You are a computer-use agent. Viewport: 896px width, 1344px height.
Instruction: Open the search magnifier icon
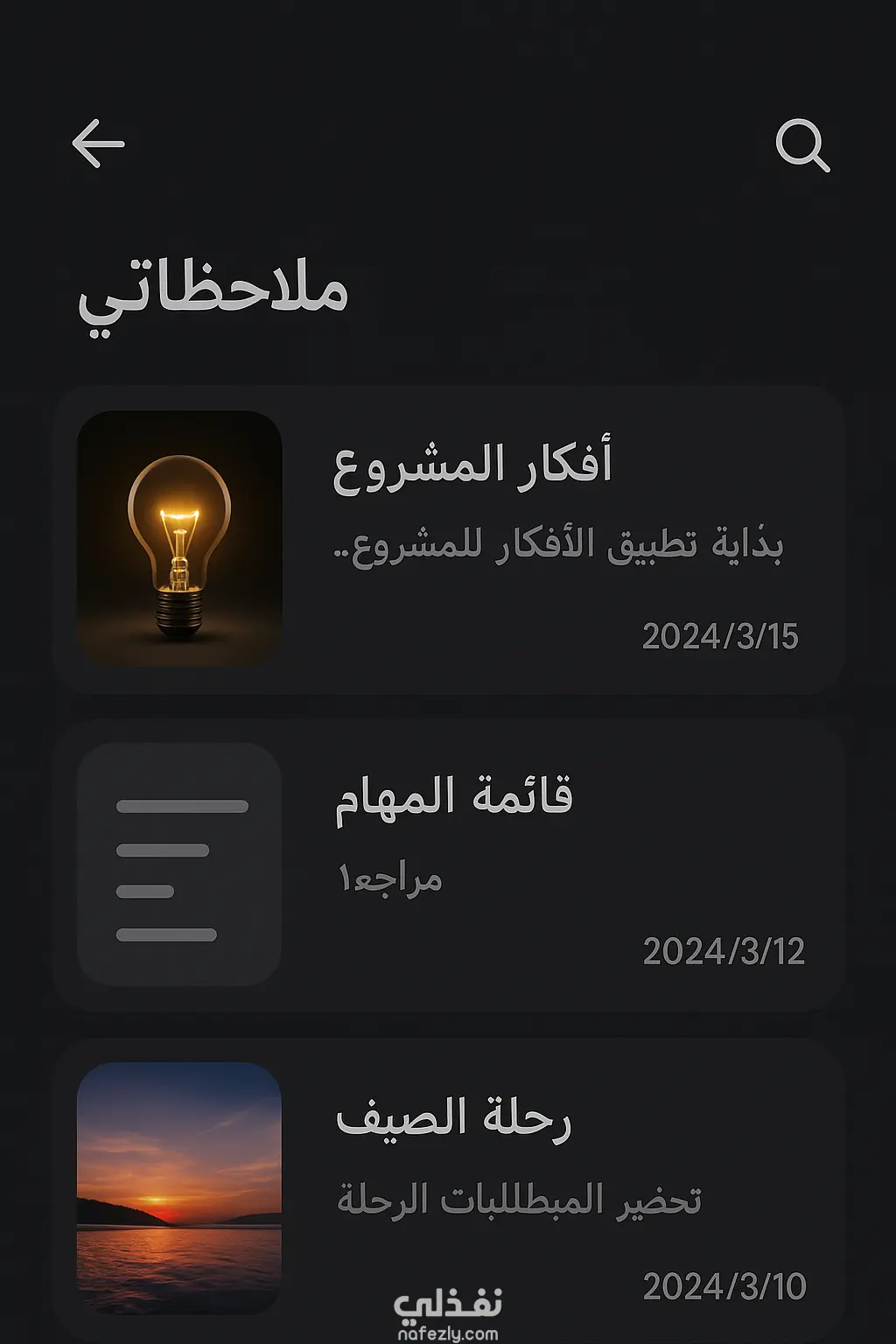point(801,145)
